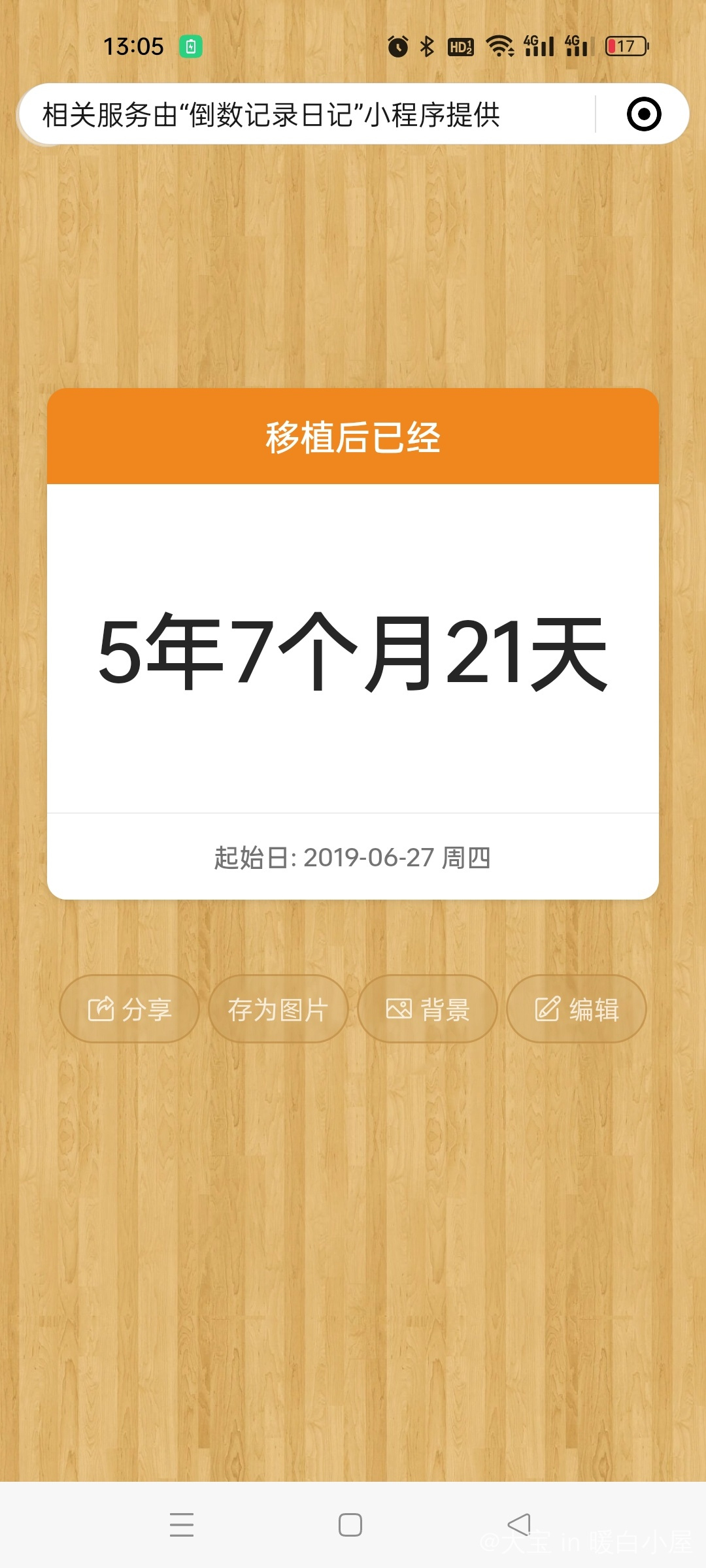Edit the event via 编辑 button

tap(577, 1009)
